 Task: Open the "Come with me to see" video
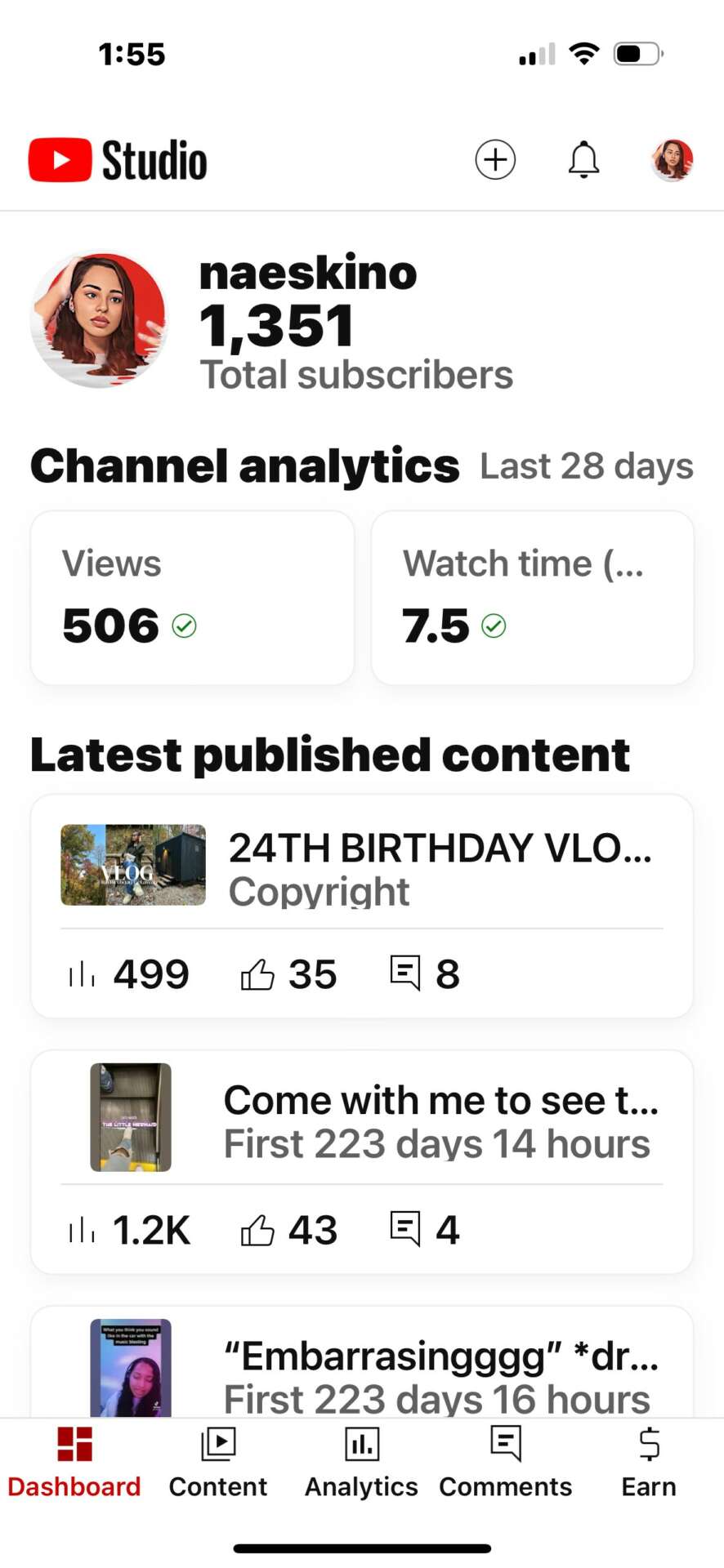[361, 1120]
